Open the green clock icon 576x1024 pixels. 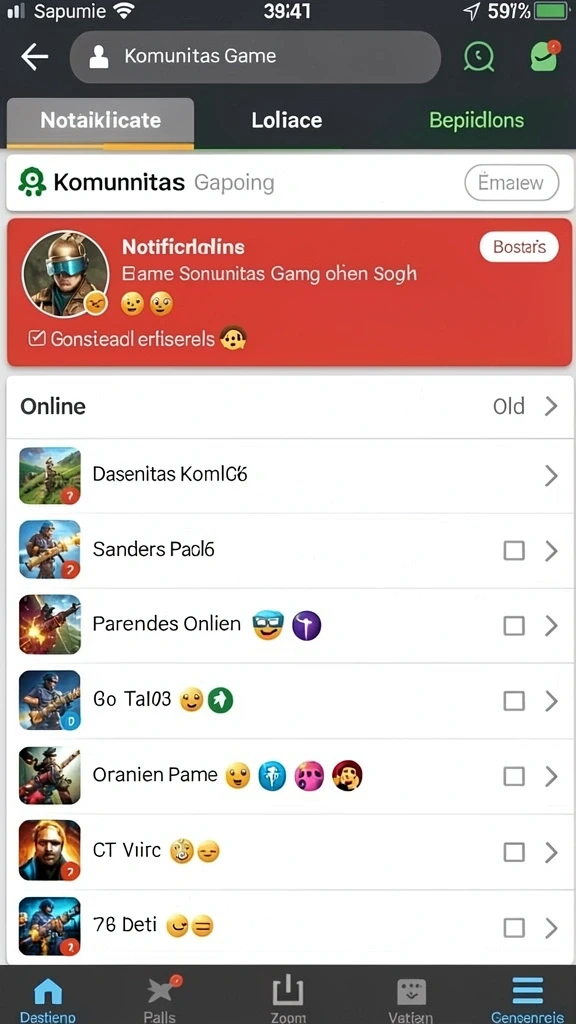tap(479, 57)
